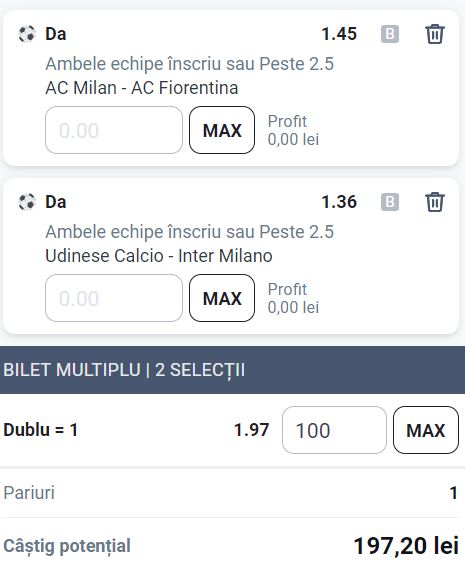Viewport: 465px width, 566px height.
Task: Edit the Dublu stake field showing 100
Action: (334, 430)
